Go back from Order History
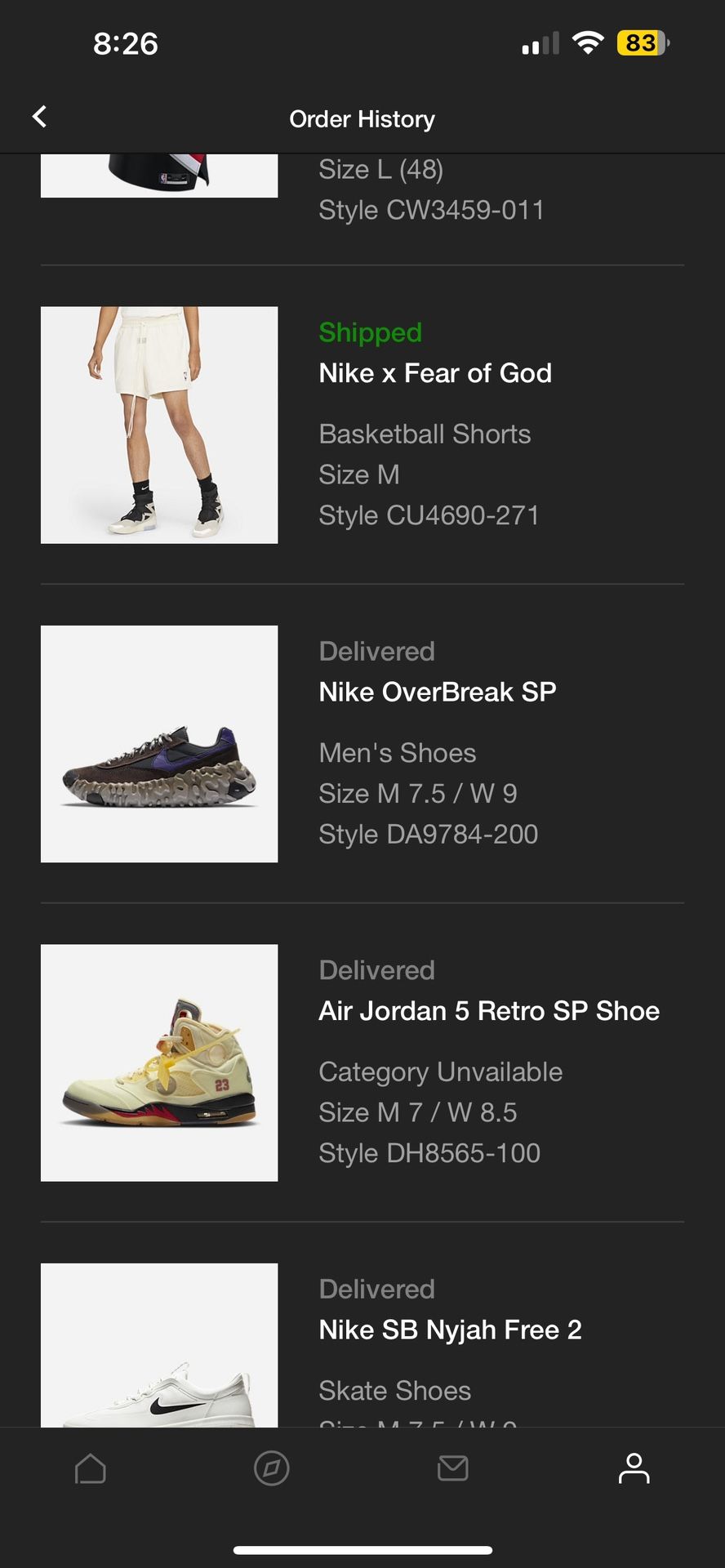 (x=39, y=117)
